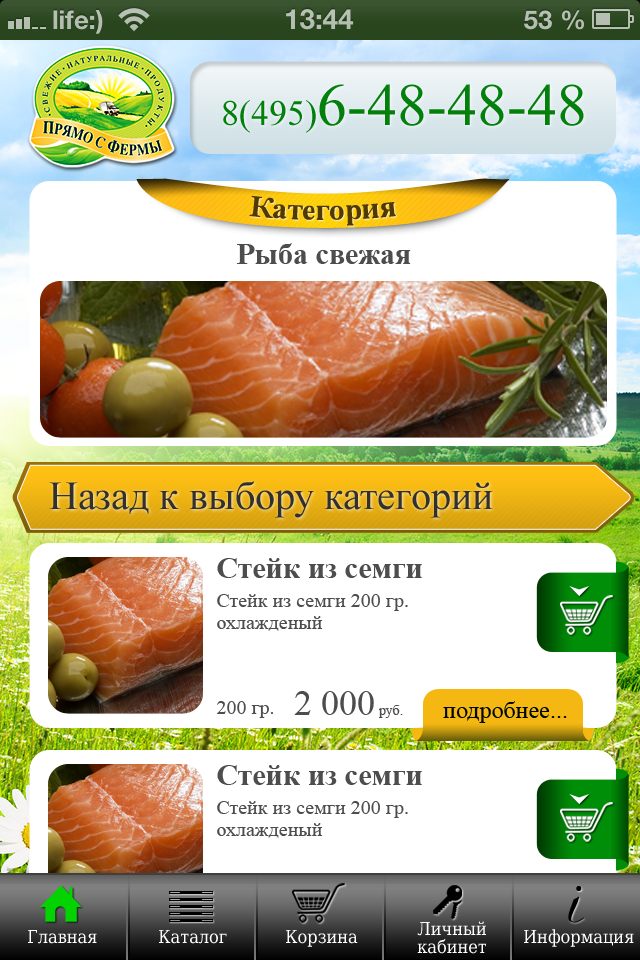
Task: Open the Информация tab
Action: click(578, 917)
